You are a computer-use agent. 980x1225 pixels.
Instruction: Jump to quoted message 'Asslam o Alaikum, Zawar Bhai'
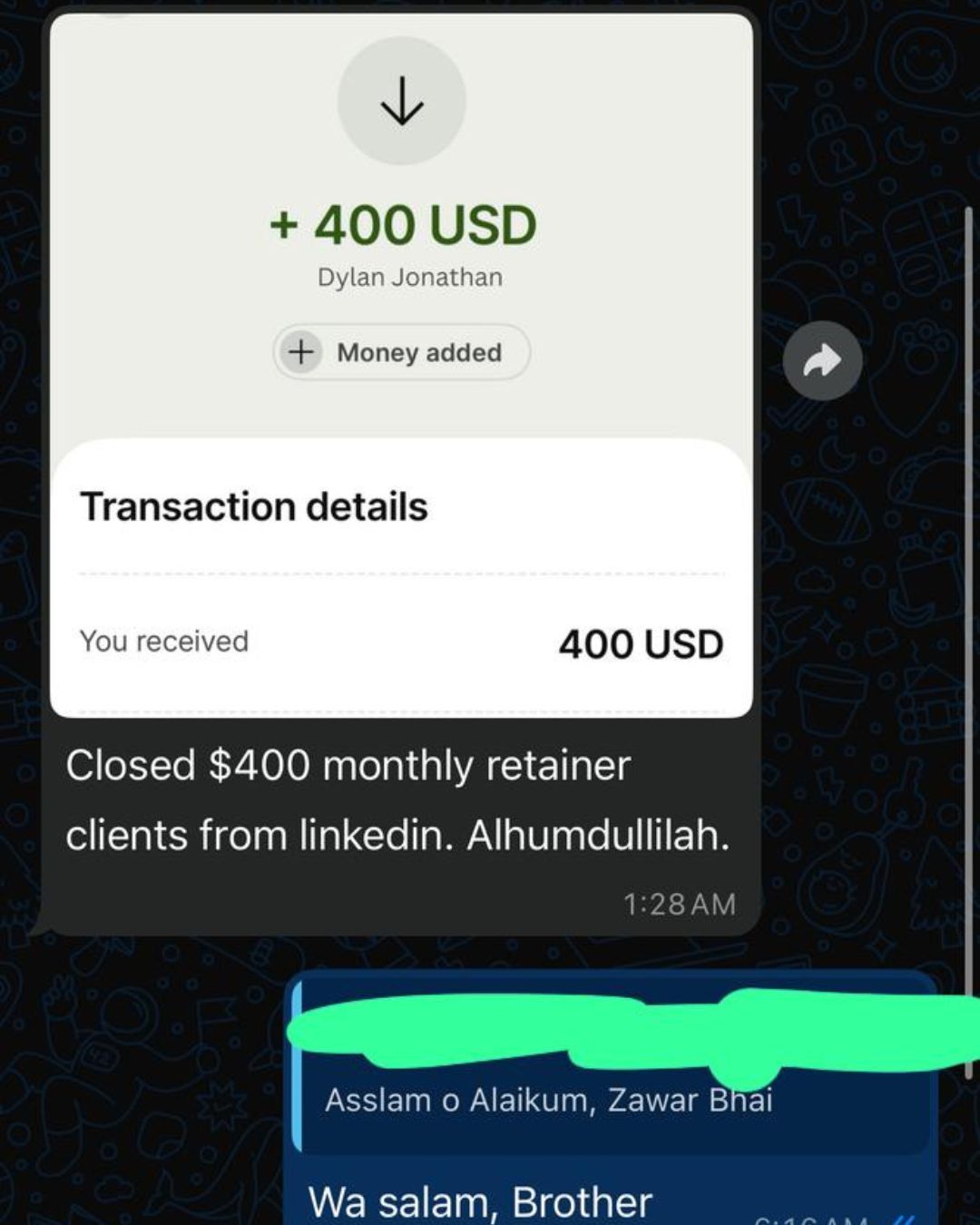(x=548, y=1100)
